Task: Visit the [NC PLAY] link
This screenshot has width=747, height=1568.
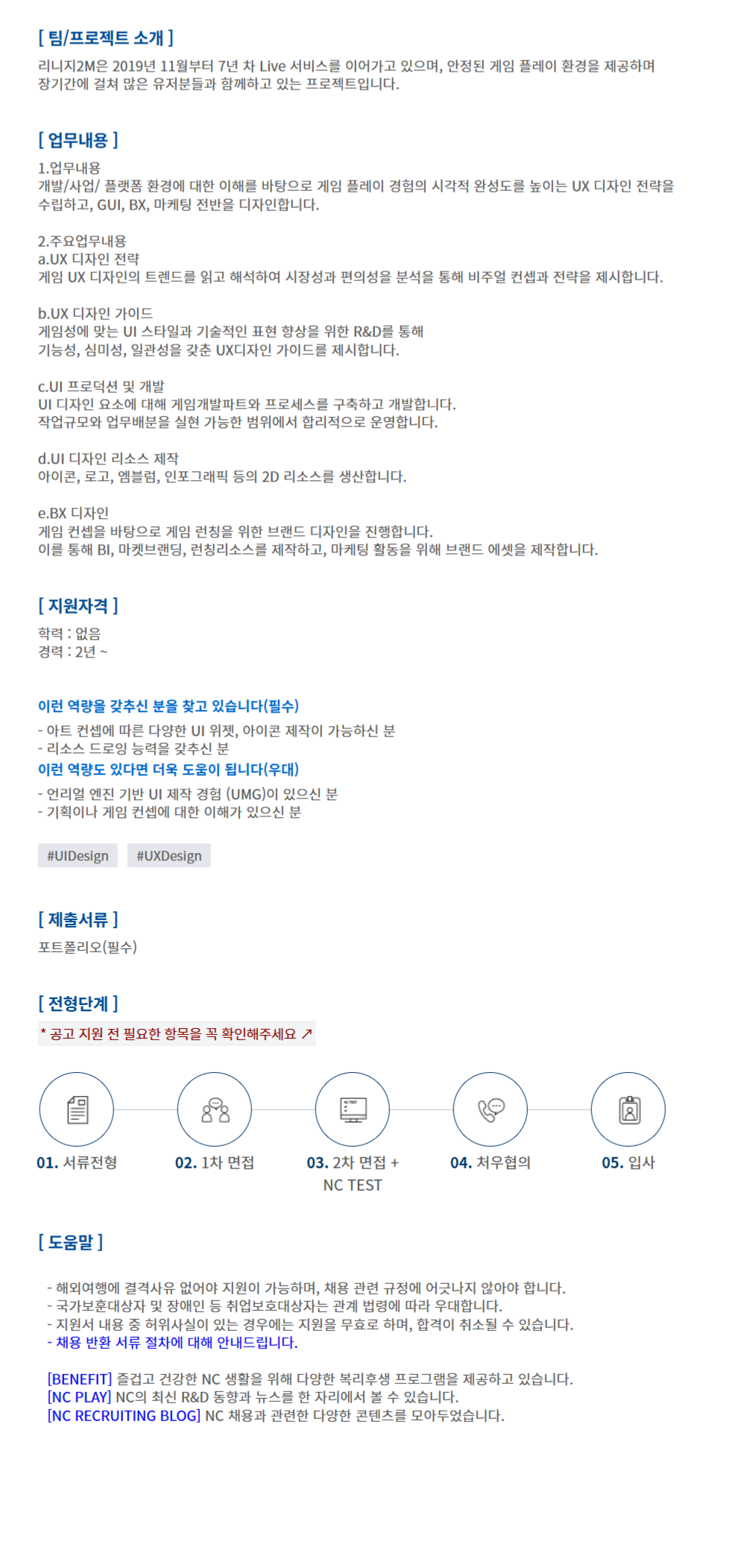Action: 79,1397
